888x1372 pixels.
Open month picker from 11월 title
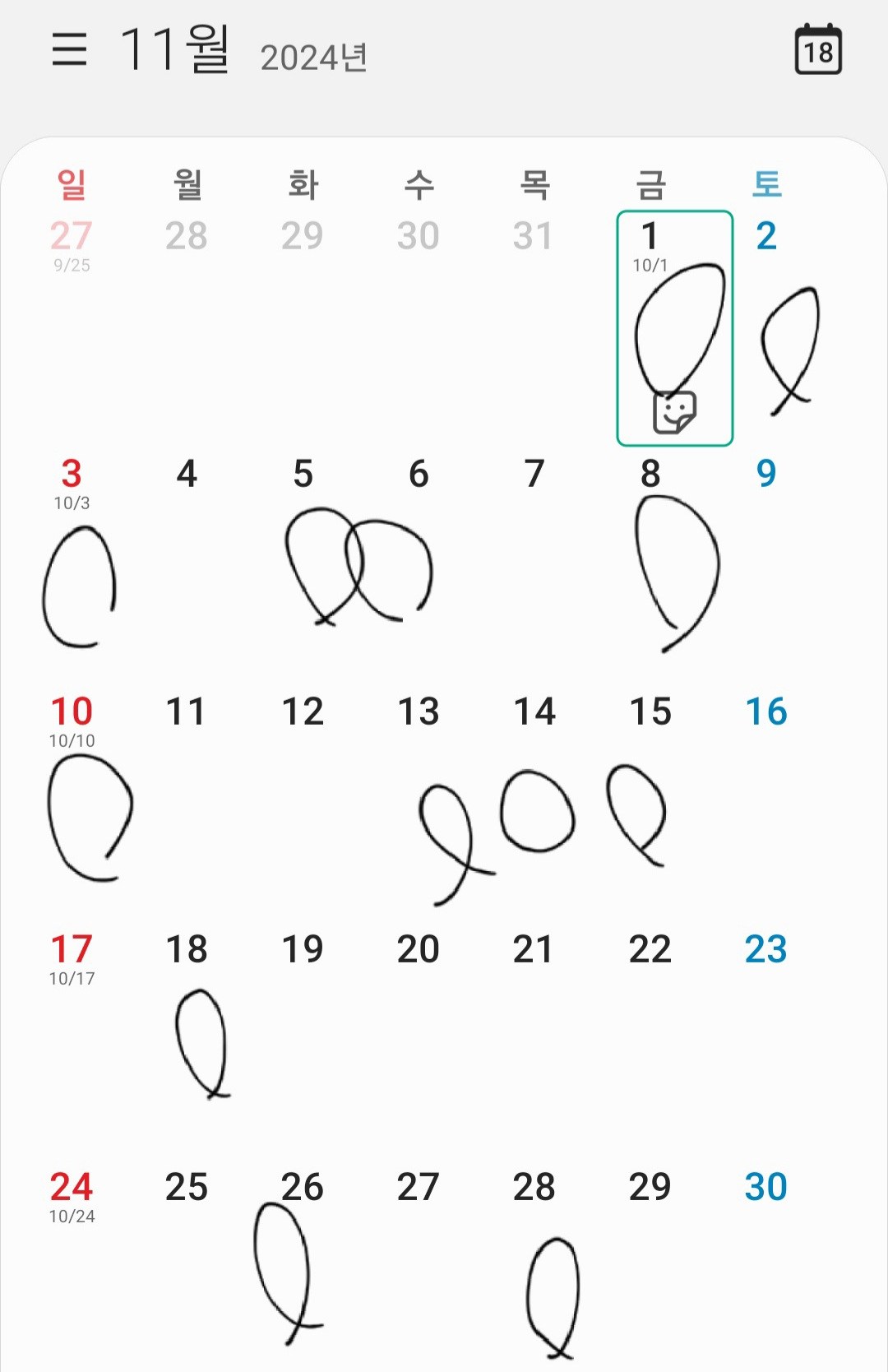click(x=174, y=49)
